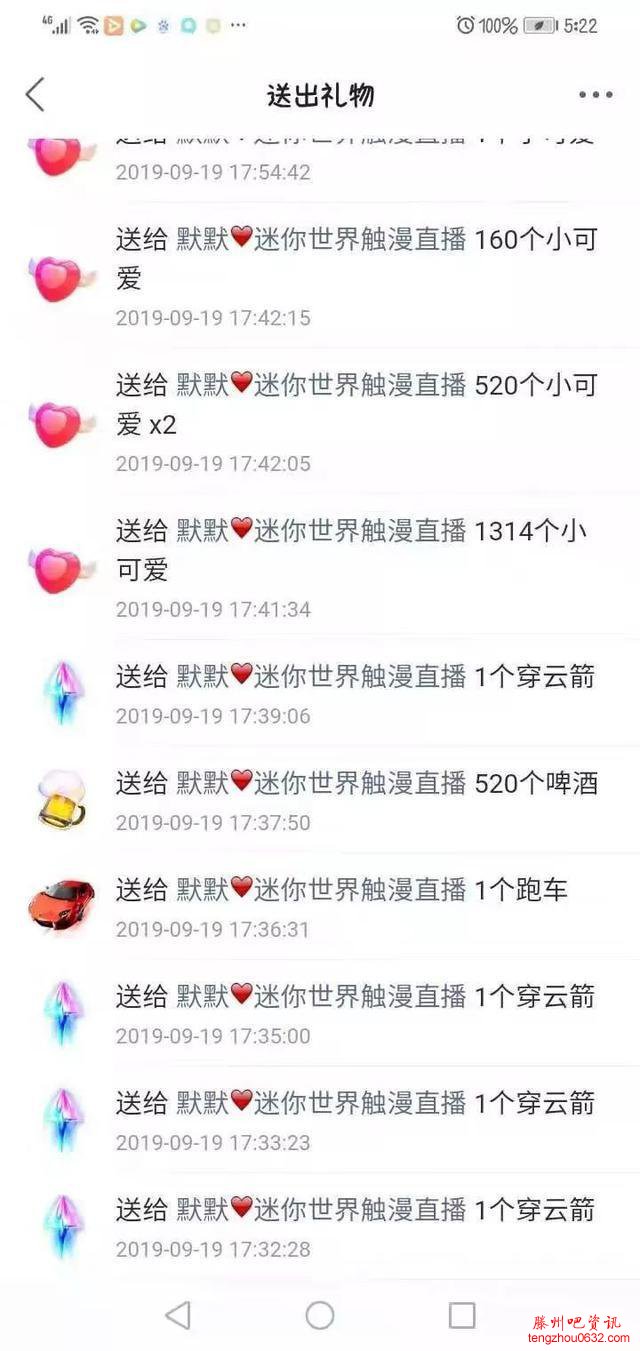
Task: Open recipient link in the 520个啤酒 record
Action: coord(321,783)
